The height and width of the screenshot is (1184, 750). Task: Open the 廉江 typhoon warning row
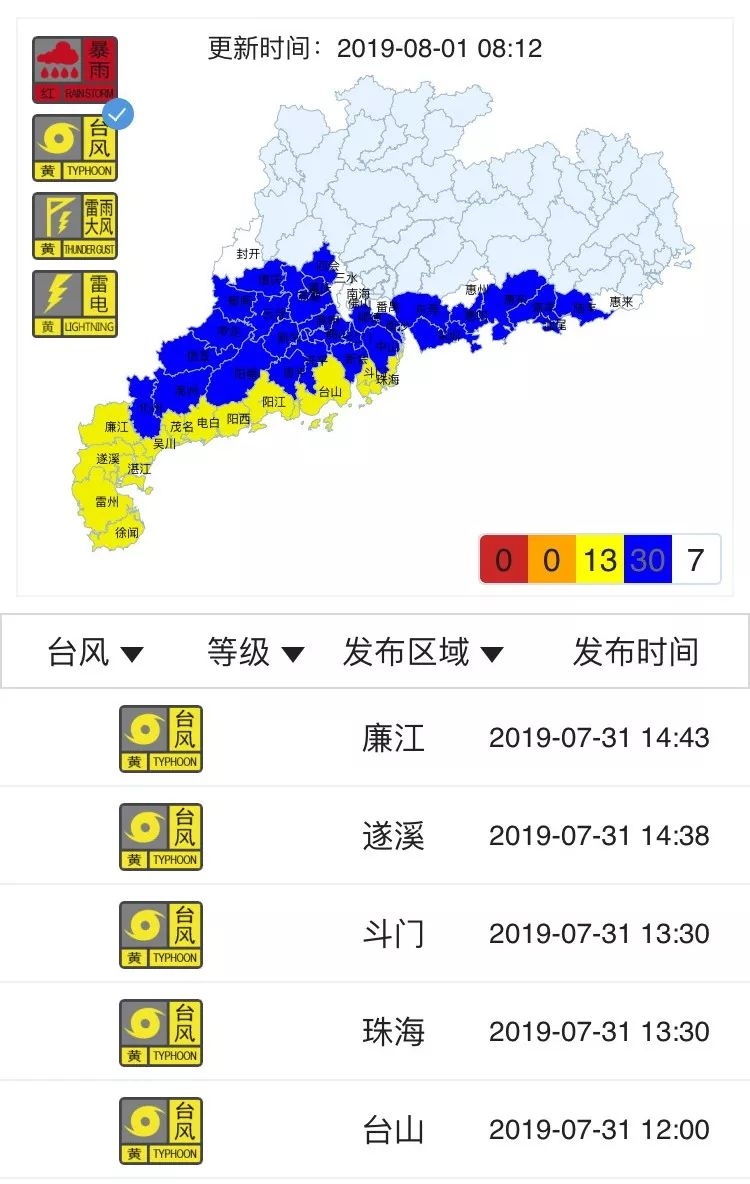[x=393, y=739]
